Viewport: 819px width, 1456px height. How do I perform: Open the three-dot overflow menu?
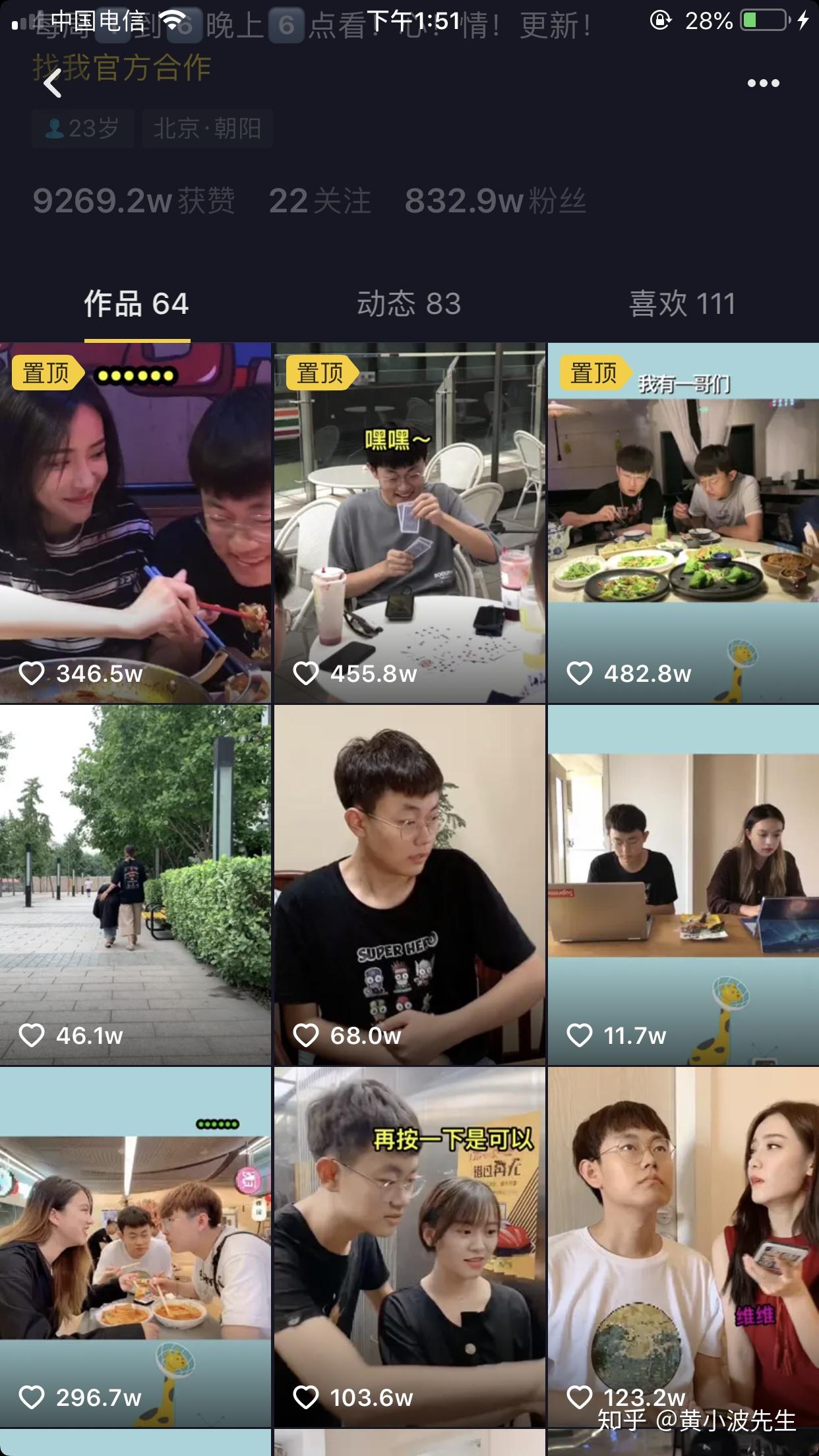tap(763, 84)
